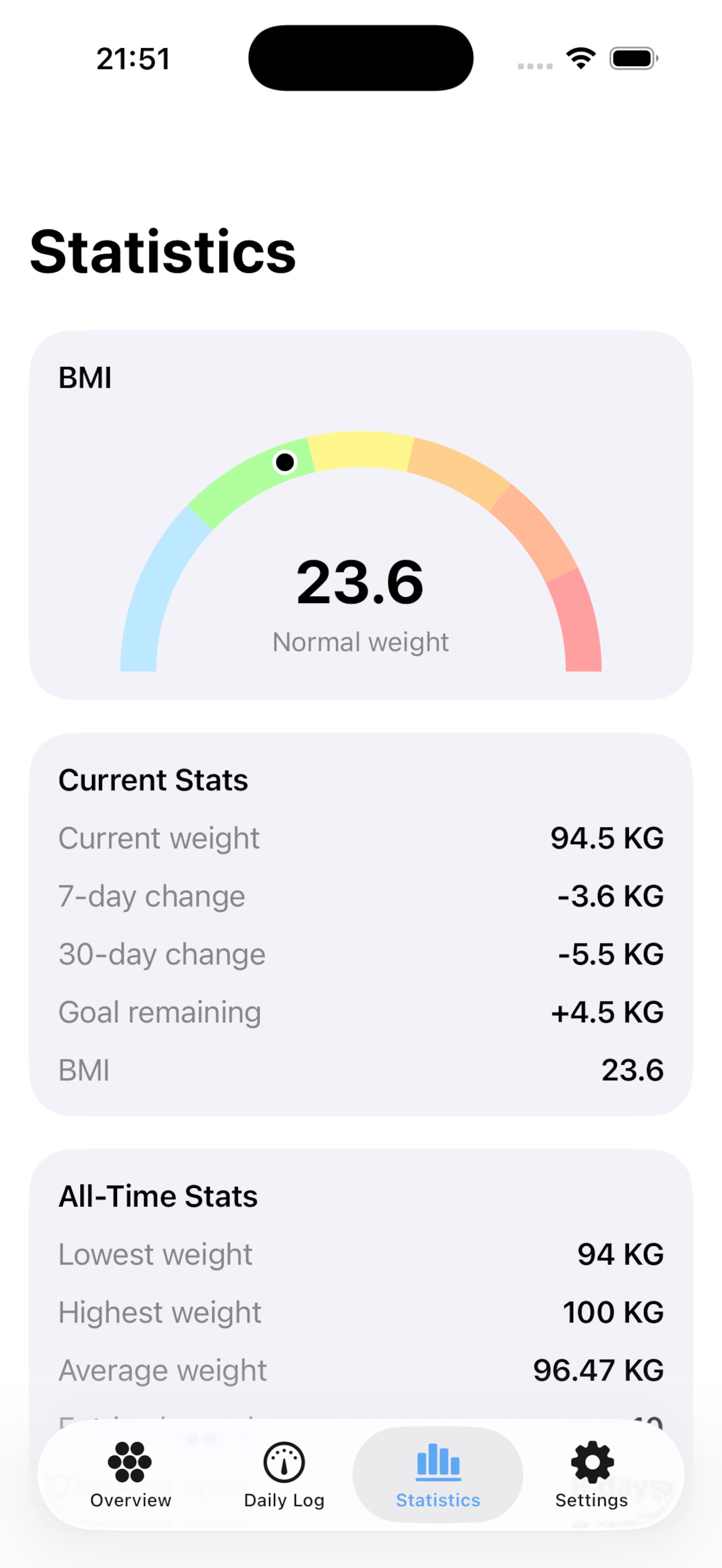Viewport: 722px width, 1568px height.
Task: Go to the Settings tab
Action: coord(591,1475)
